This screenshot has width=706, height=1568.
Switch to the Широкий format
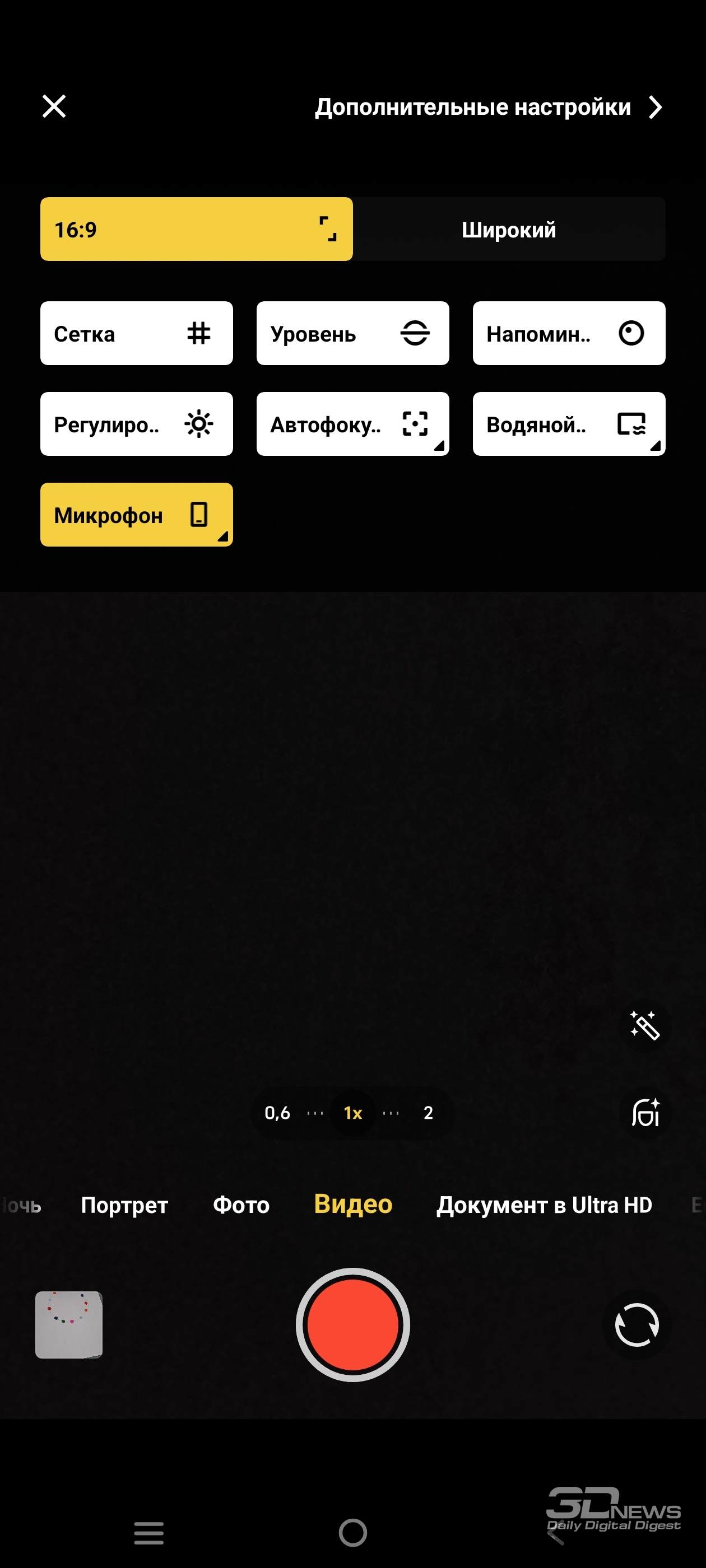pos(509,229)
